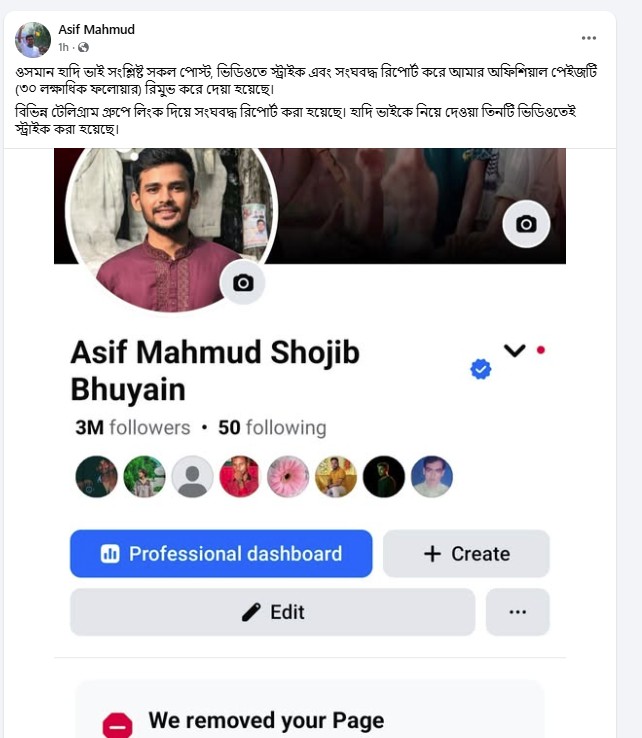The width and height of the screenshot is (642, 738).
Task: Open the post's 1h timestamp link
Action: [63, 47]
